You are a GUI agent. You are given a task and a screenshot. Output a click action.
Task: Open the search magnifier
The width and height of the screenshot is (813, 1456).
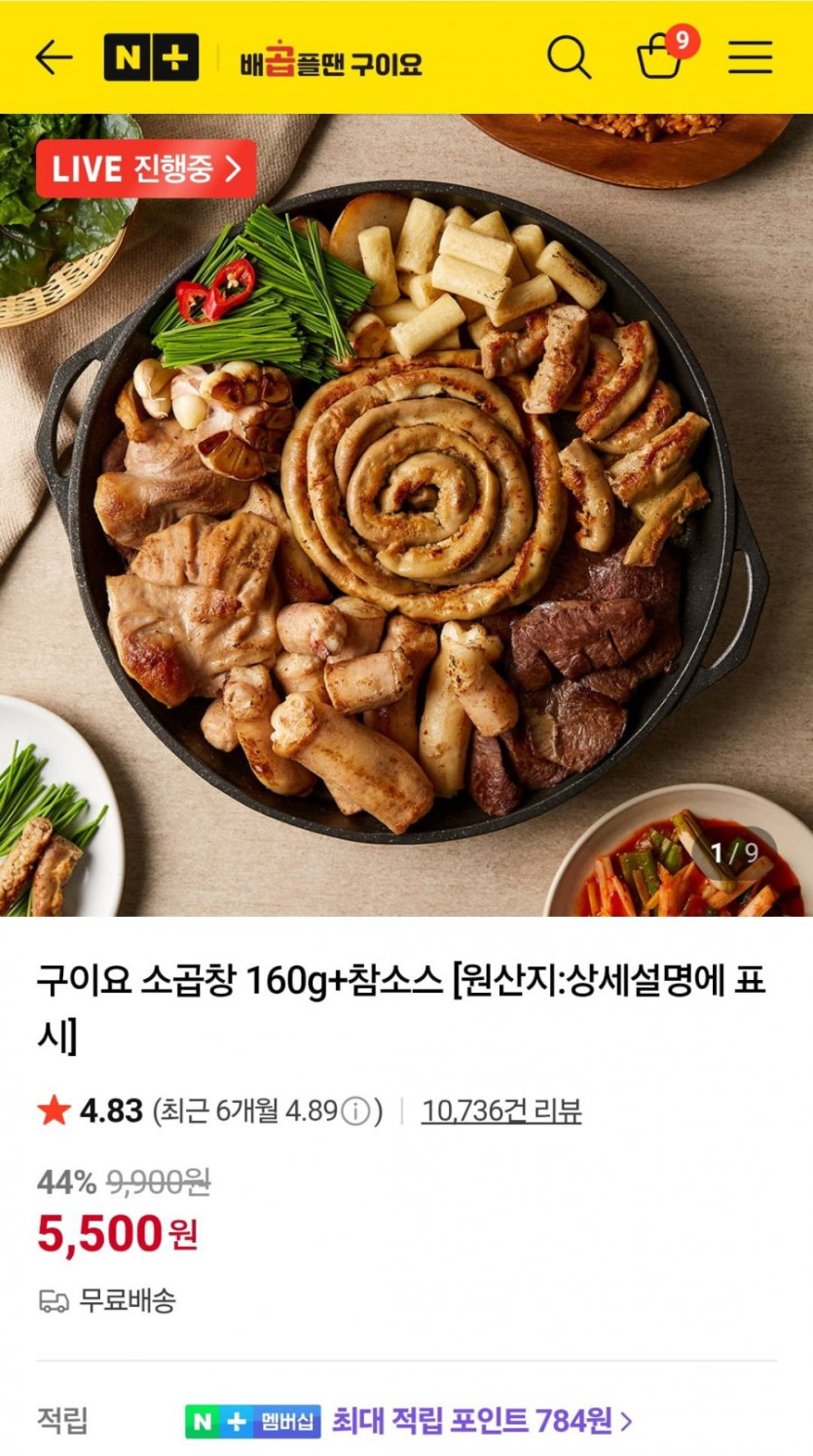[569, 58]
